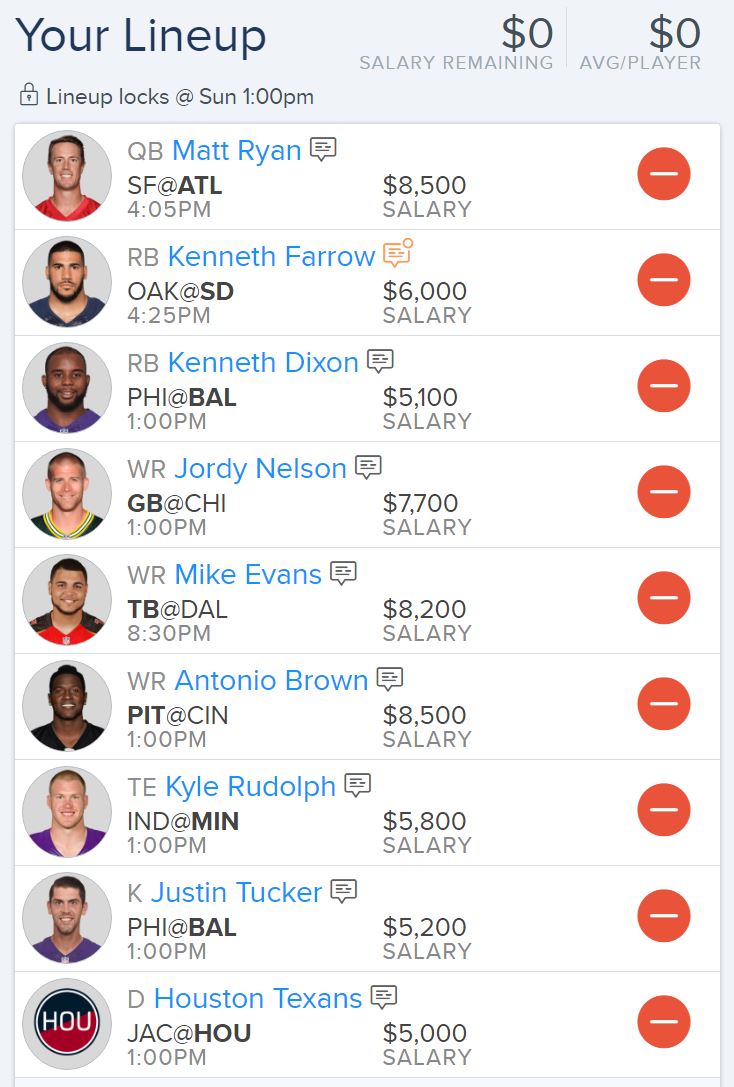Remove Kyle Rudolph from the lineup

pos(663,810)
